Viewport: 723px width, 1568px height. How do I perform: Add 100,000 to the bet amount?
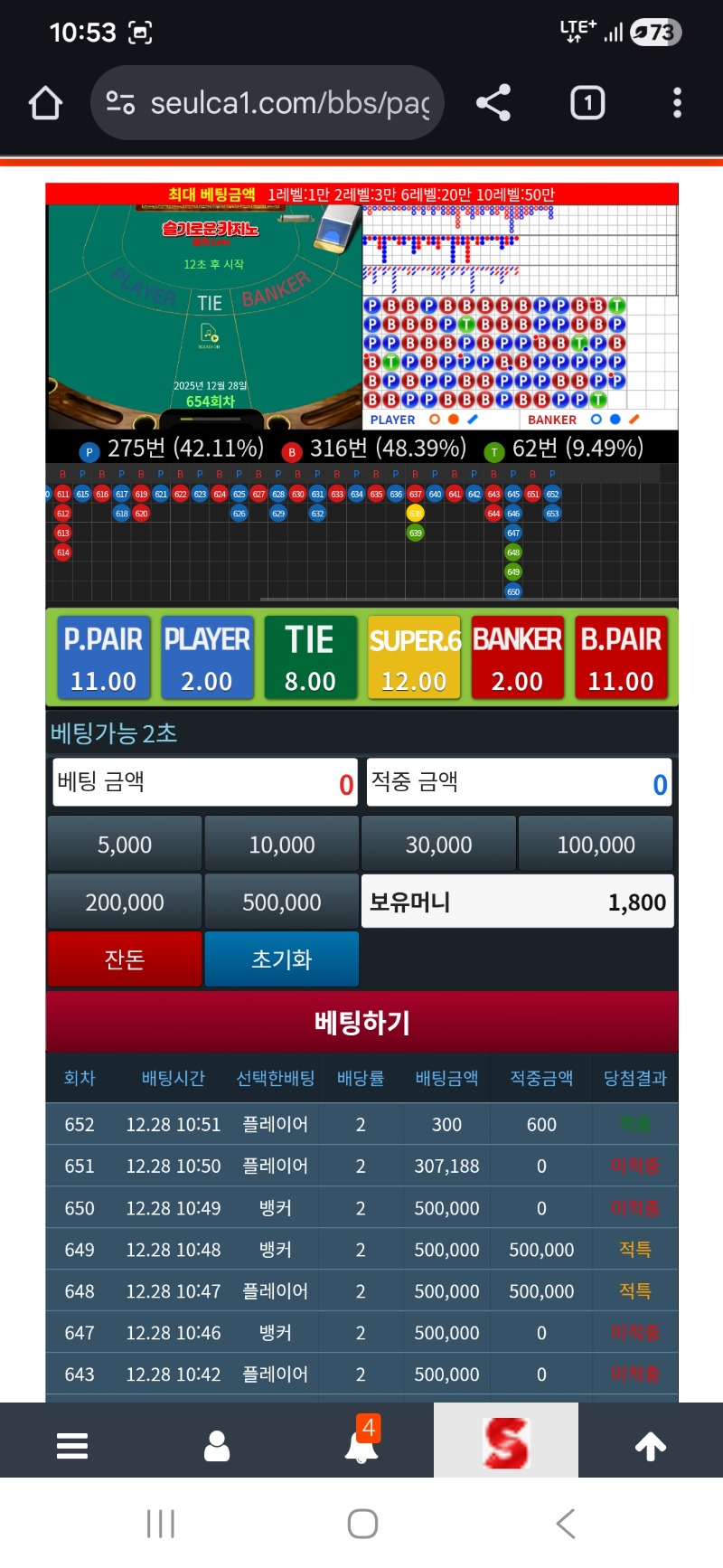[596, 845]
